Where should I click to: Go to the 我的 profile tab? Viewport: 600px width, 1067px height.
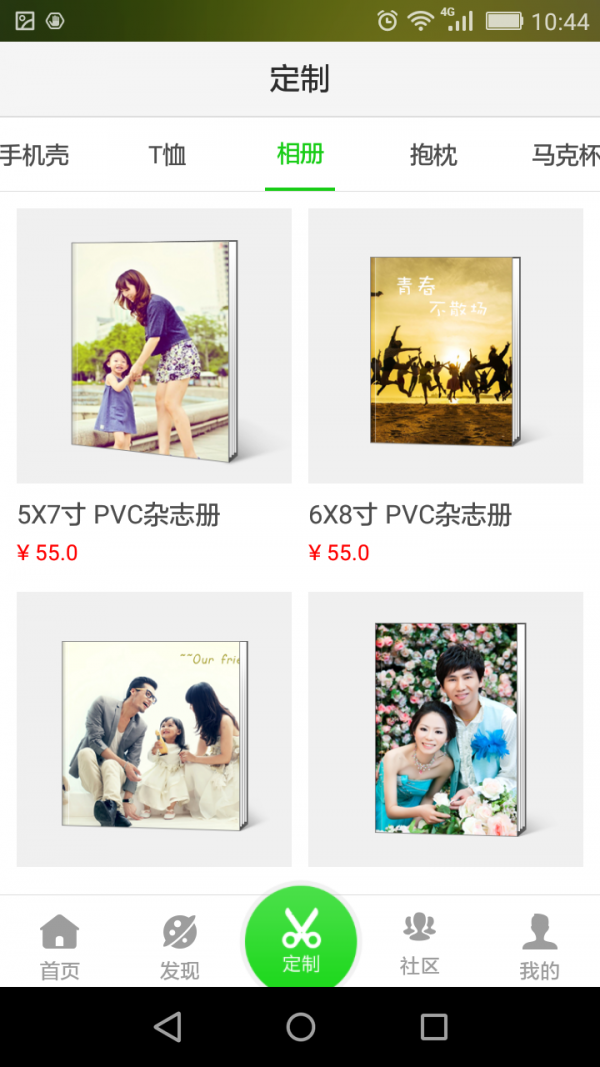539,945
